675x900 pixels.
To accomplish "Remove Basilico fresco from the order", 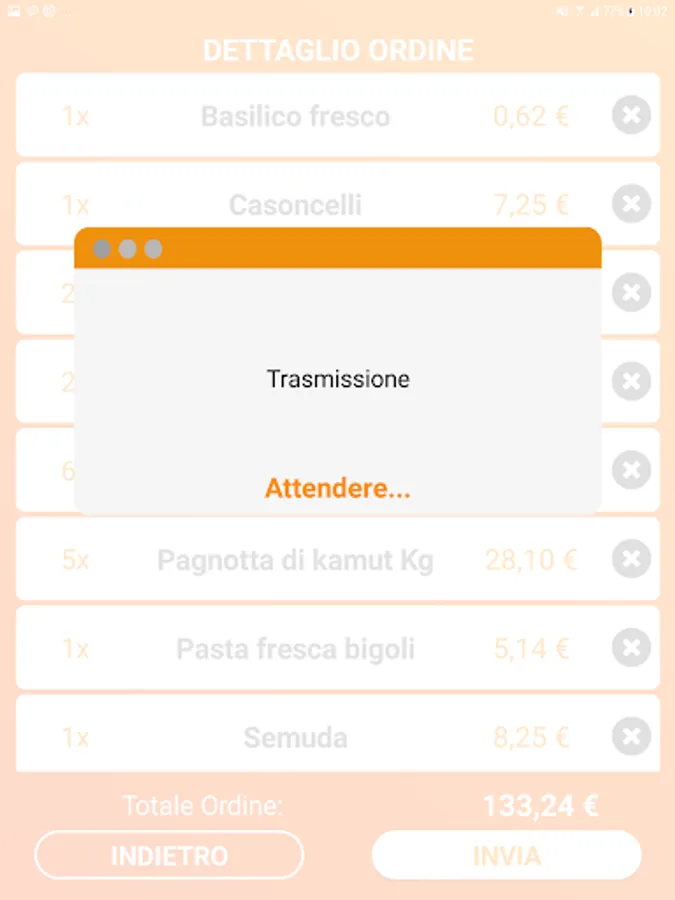I will (x=631, y=116).
